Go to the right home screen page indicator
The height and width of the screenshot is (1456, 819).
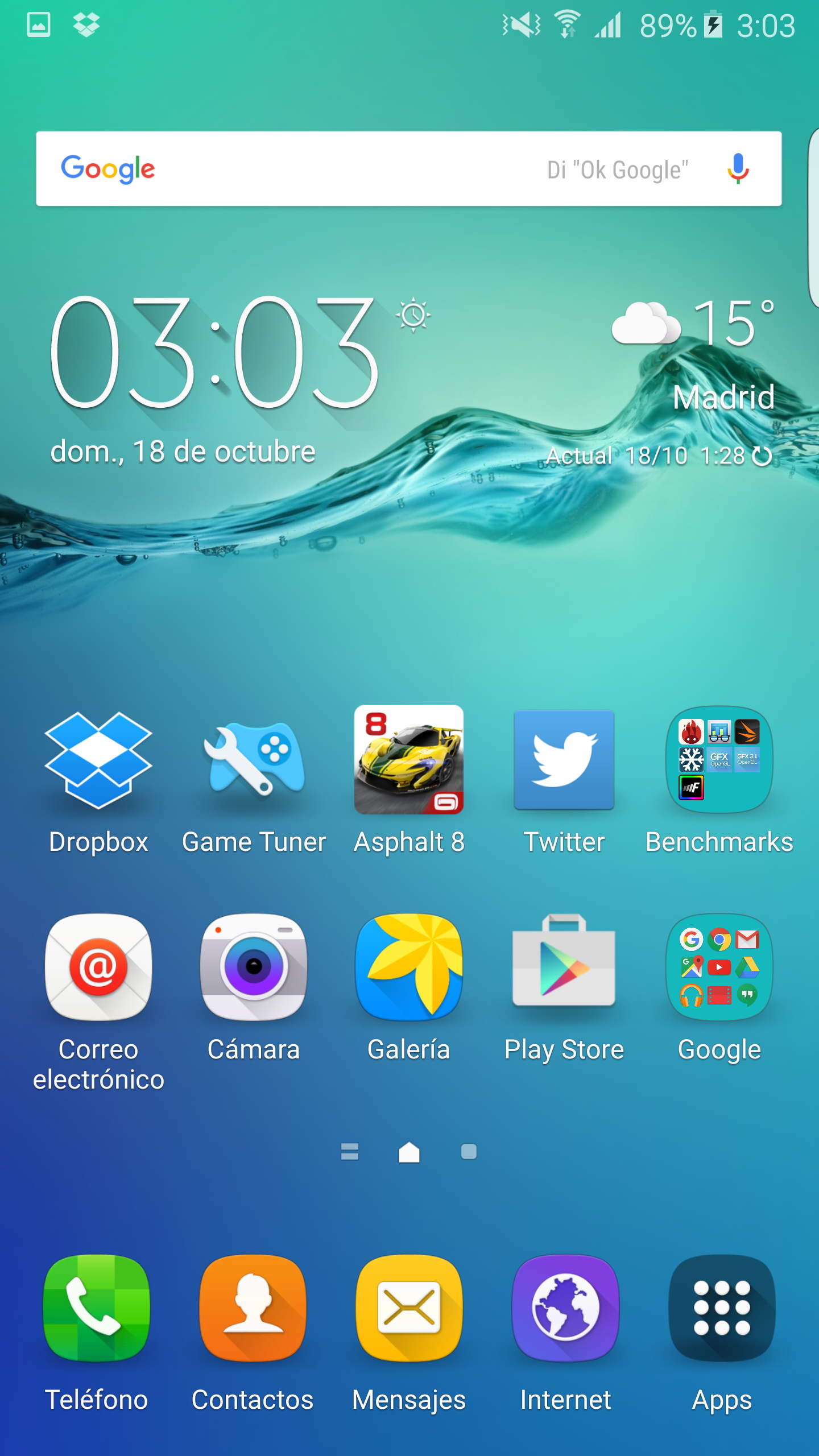pos(469,1152)
